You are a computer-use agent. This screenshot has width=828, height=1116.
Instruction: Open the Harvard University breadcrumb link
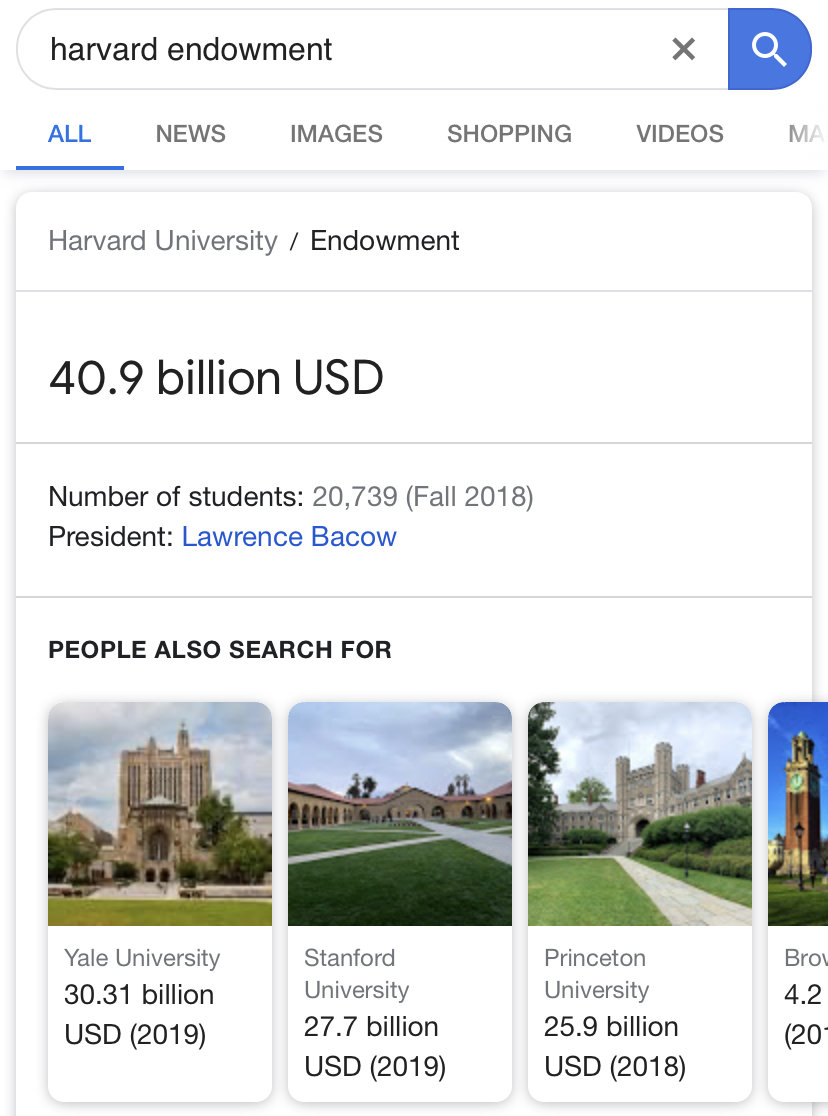click(163, 241)
